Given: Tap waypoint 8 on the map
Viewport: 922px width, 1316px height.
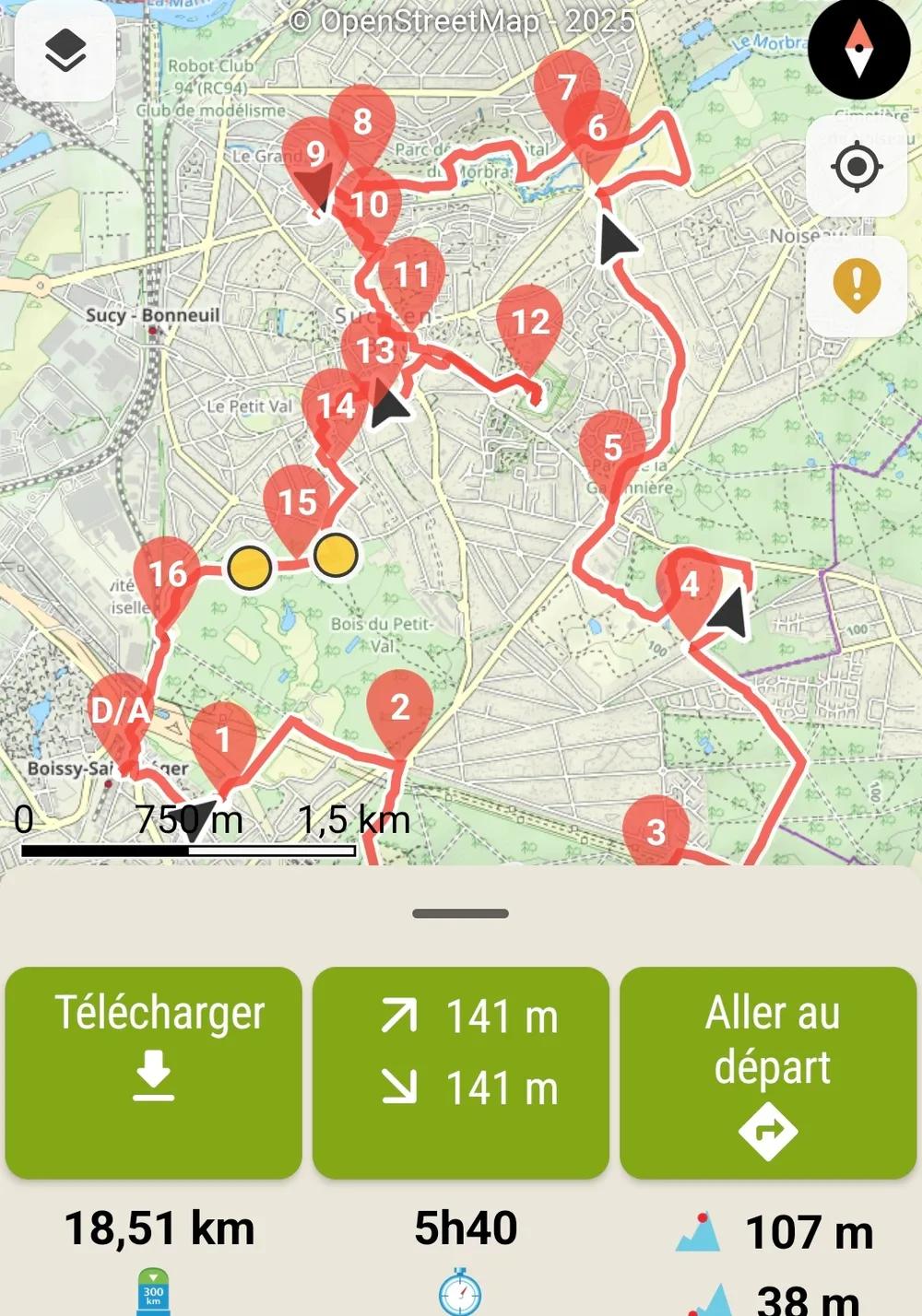Looking at the screenshot, I should pyautogui.click(x=362, y=122).
